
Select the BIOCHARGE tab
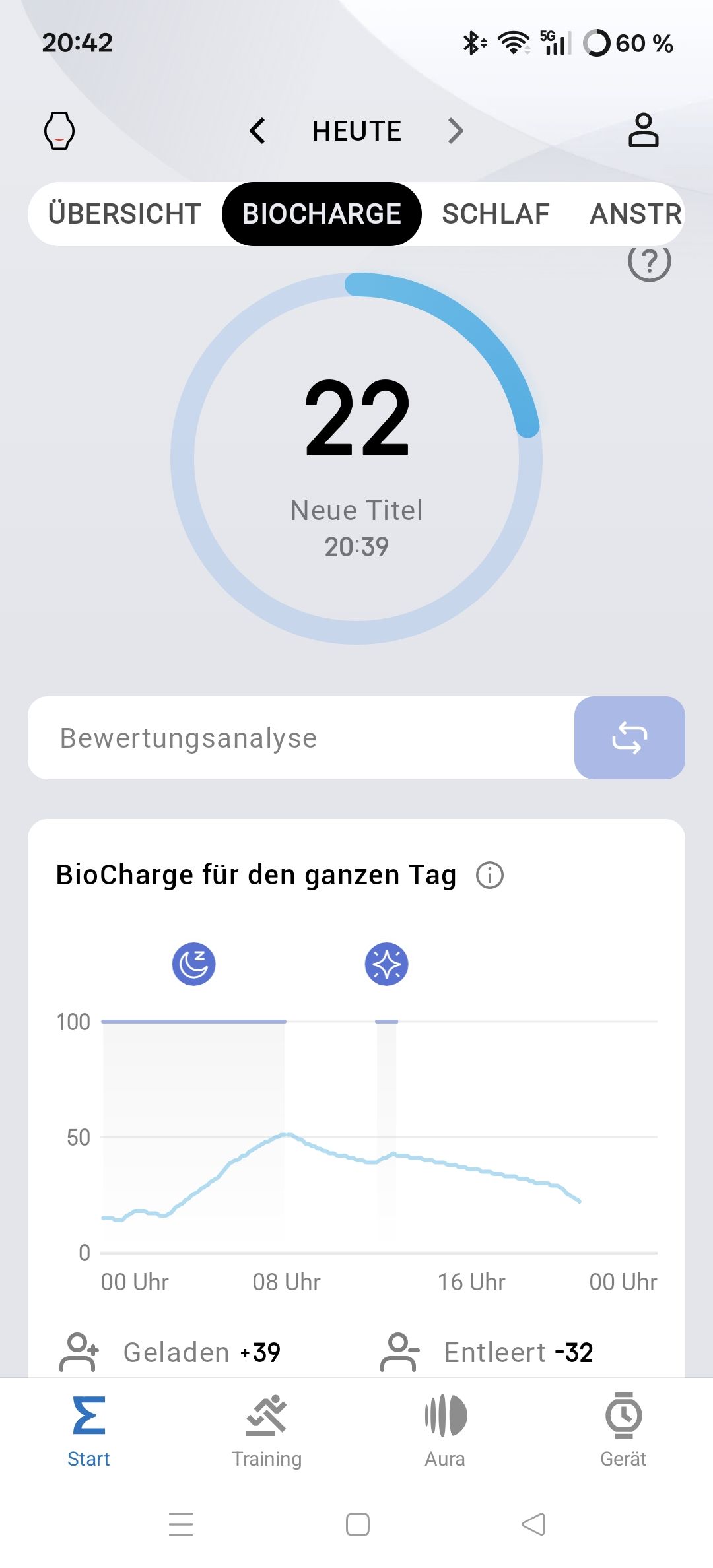click(322, 214)
